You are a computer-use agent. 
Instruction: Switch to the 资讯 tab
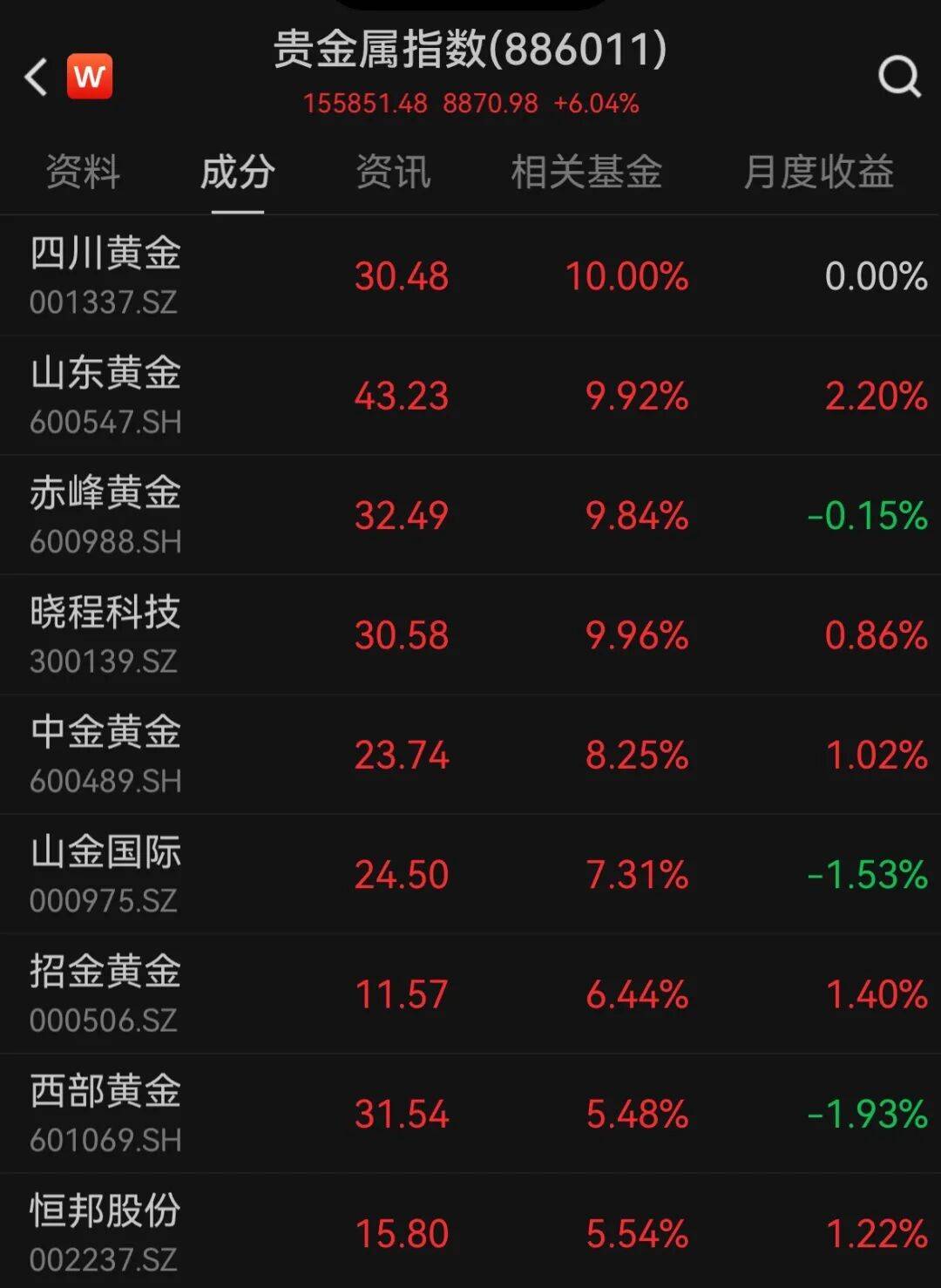[393, 172]
